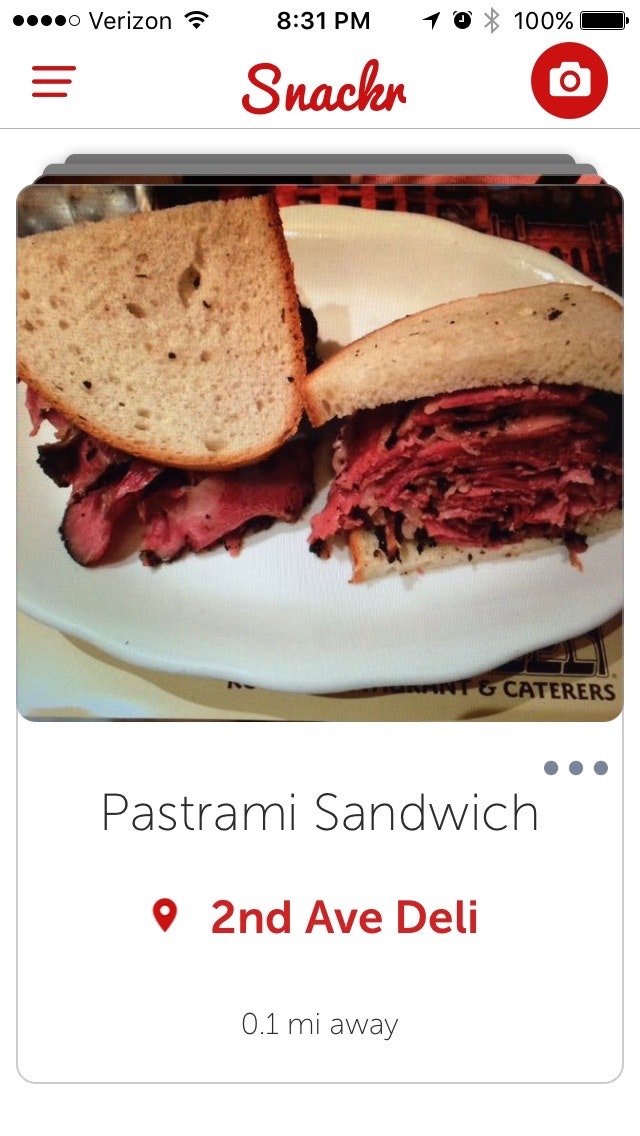The image size is (640, 1136).
Task: Open 2nd Ave Deli location link
Action: coord(344,917)
